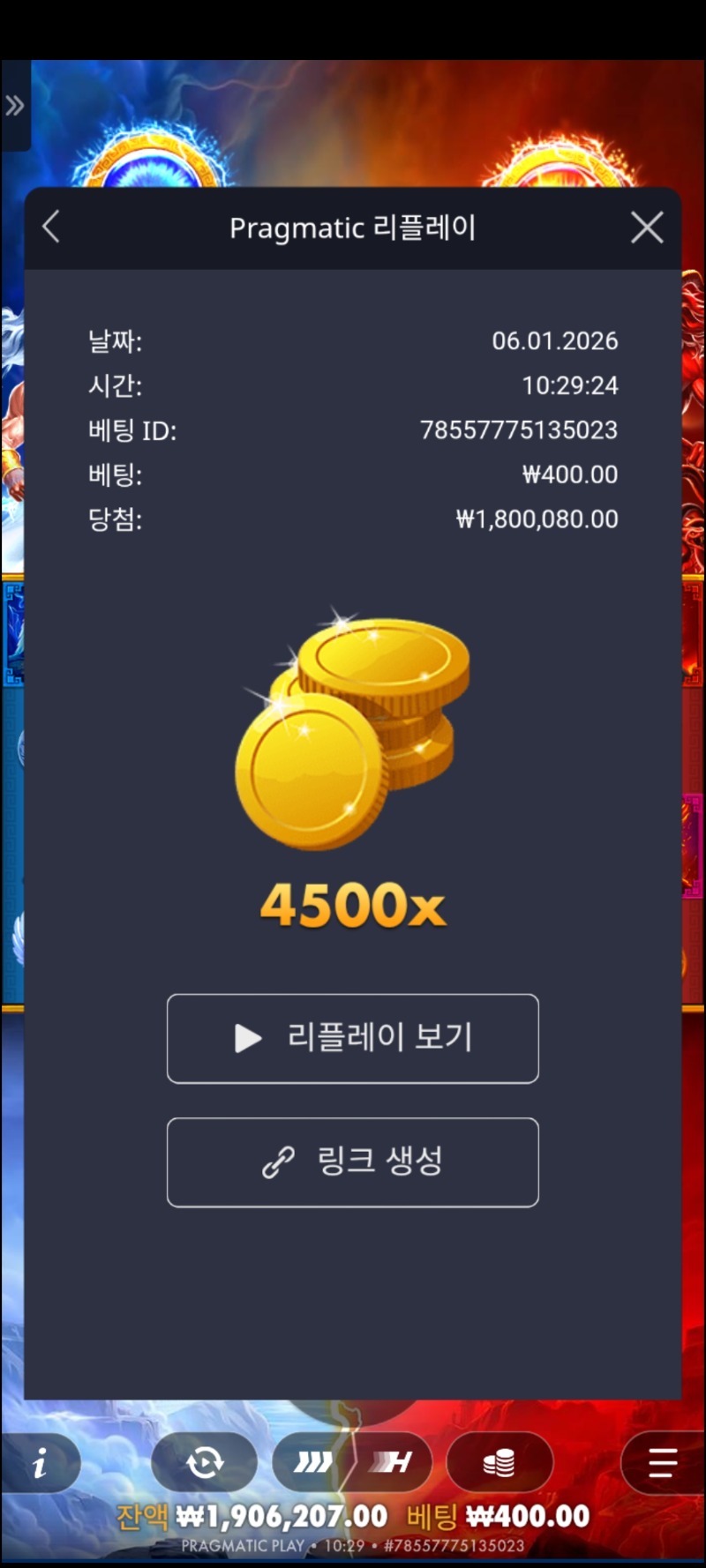Expand the left sidebar chevron
Screen dimensions: 706x1568
[14, 104]
